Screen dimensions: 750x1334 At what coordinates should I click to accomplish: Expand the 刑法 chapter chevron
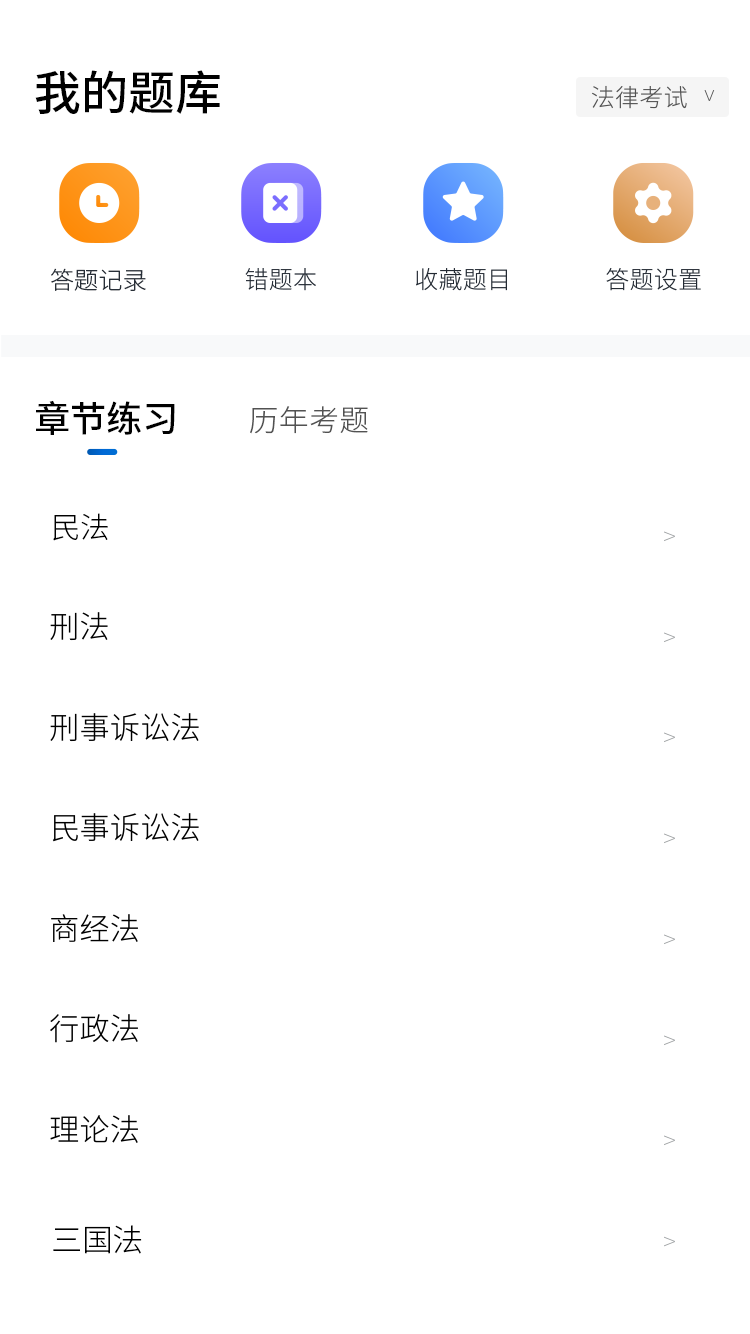click(x=669, y=636)
